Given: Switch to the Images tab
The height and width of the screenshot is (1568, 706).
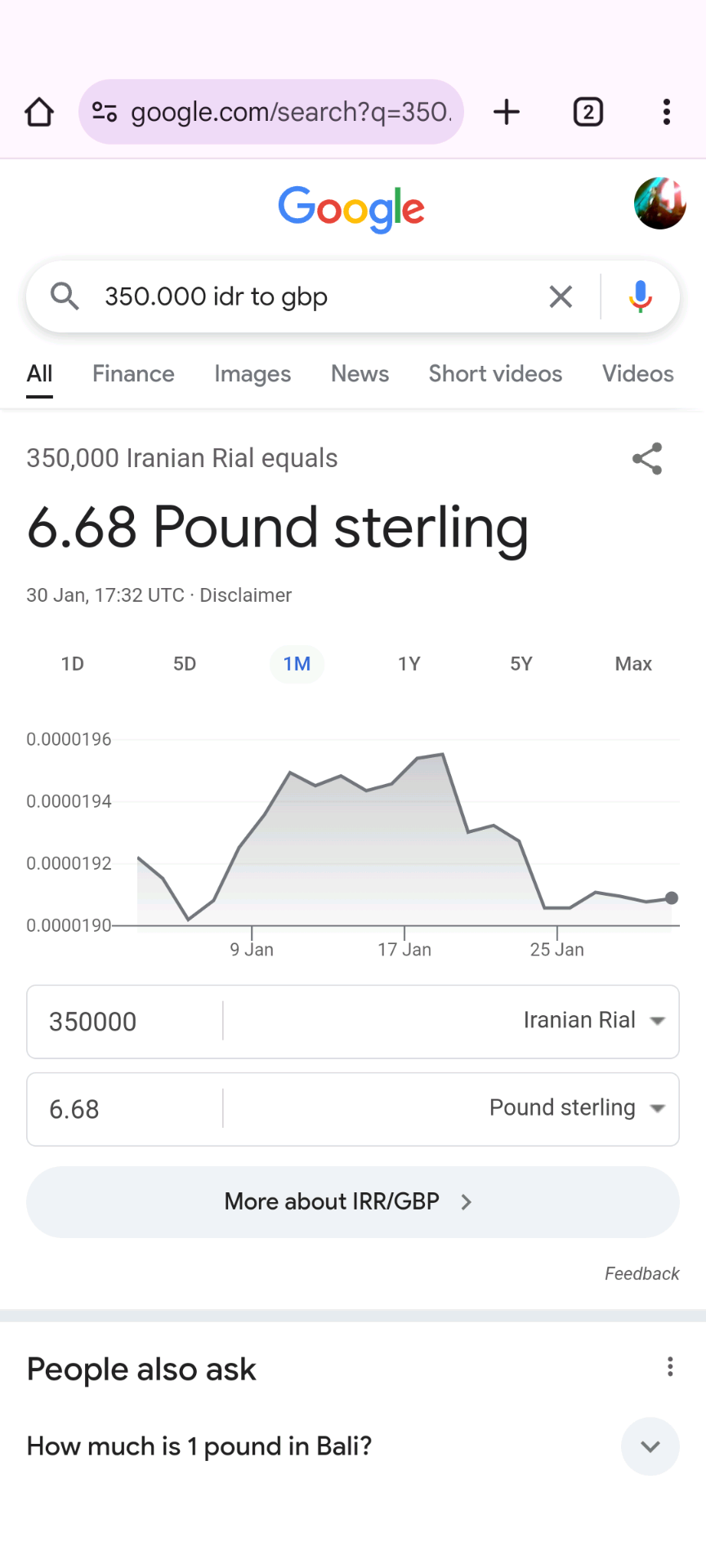Looking at the screenshot, I should (252, 374).
